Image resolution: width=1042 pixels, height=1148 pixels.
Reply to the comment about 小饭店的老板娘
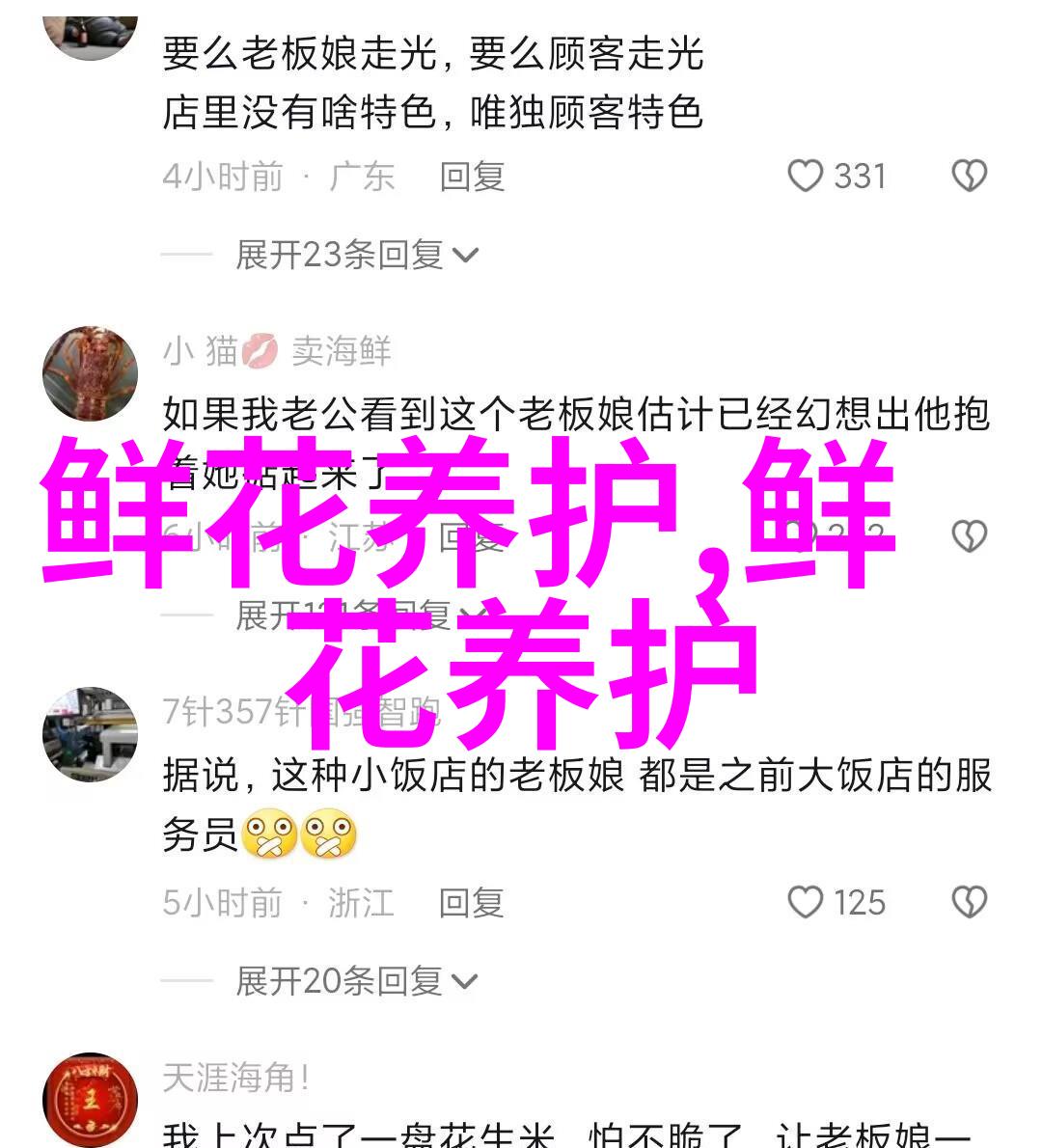(472, 903)
